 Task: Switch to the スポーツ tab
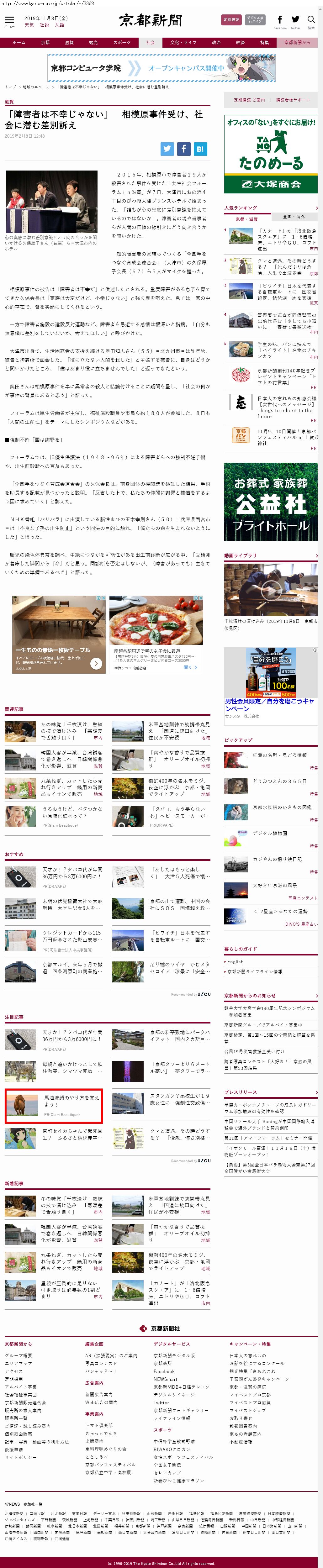tap(122, 43)
